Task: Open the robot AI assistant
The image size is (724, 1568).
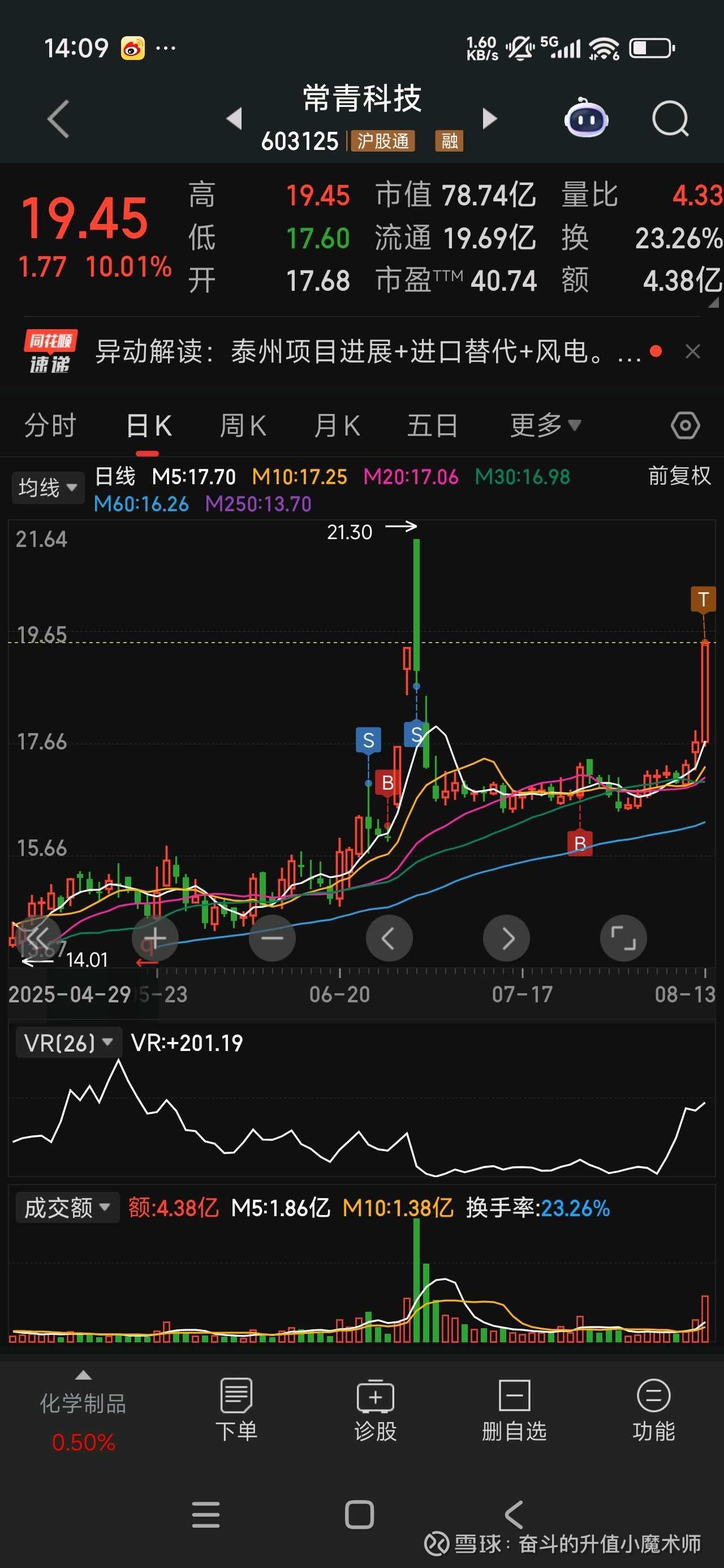Action: click(586, 118)
